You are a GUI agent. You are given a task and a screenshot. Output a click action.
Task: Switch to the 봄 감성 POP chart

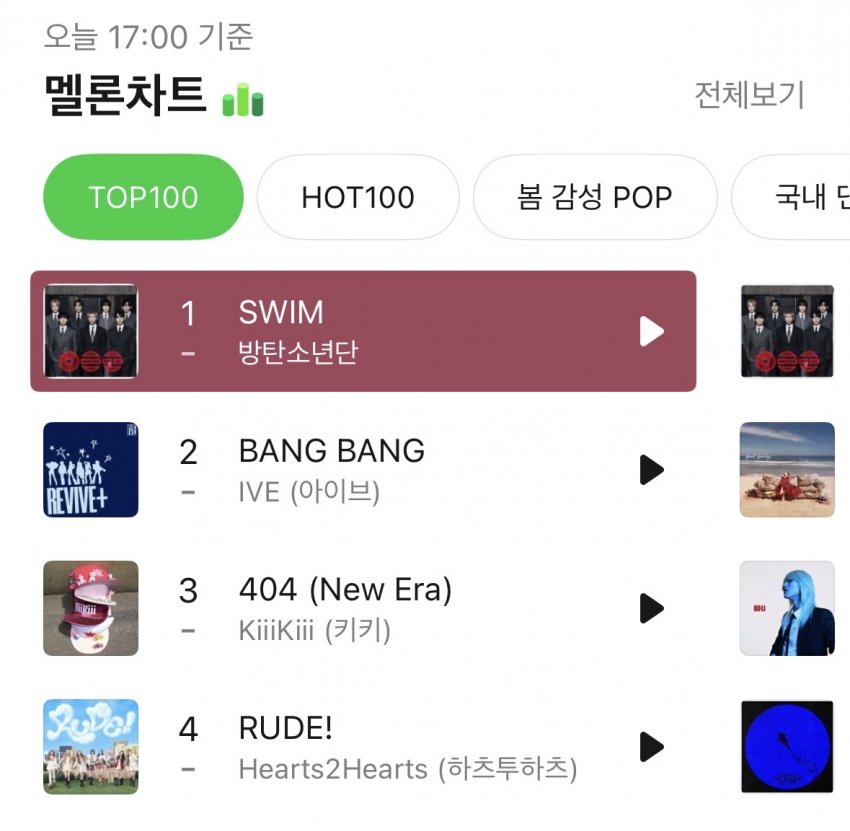[x=595, y=197]
